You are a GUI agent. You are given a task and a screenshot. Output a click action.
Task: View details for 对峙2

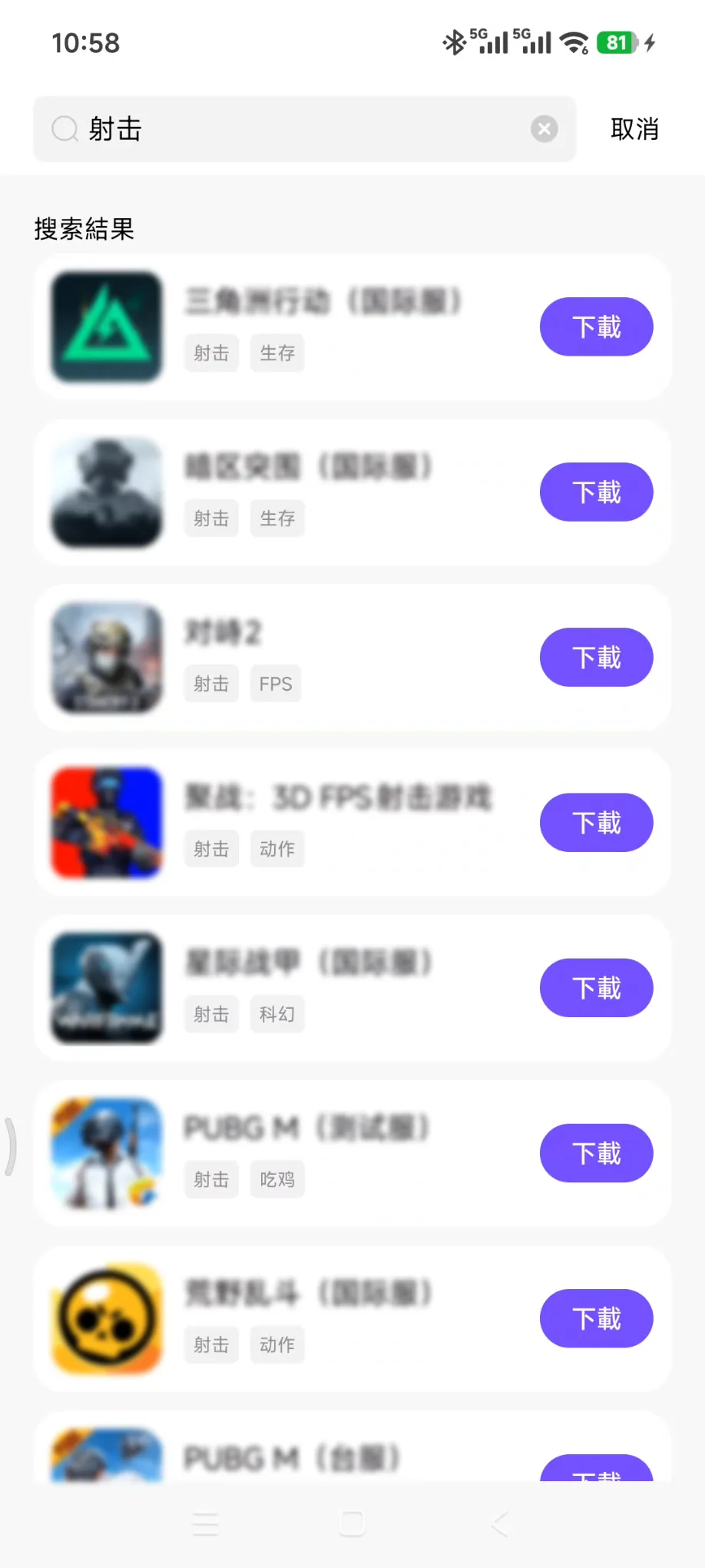click(x=224, y=633)
